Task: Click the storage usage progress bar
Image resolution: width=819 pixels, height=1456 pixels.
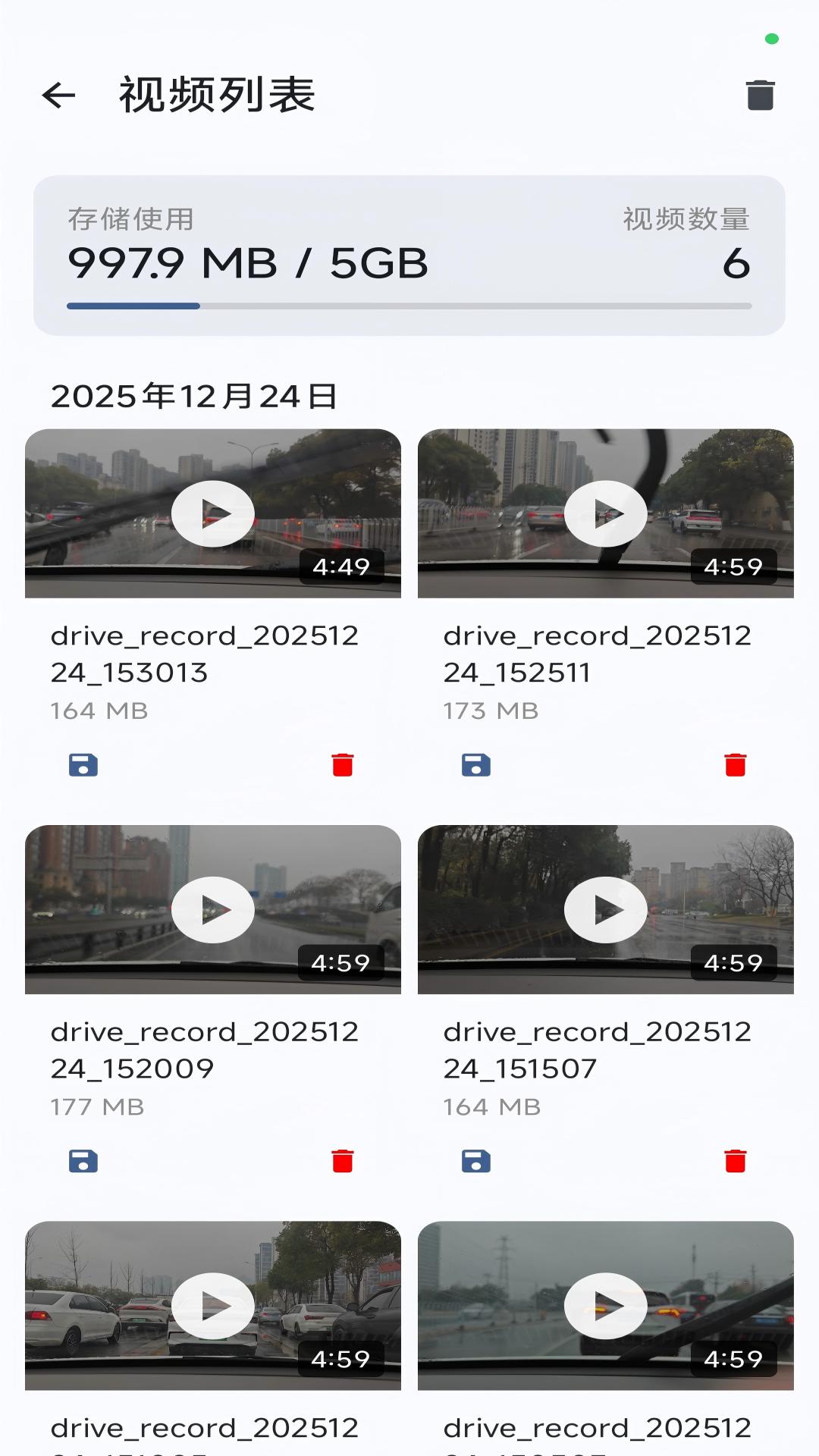Action: pos(409,304)
